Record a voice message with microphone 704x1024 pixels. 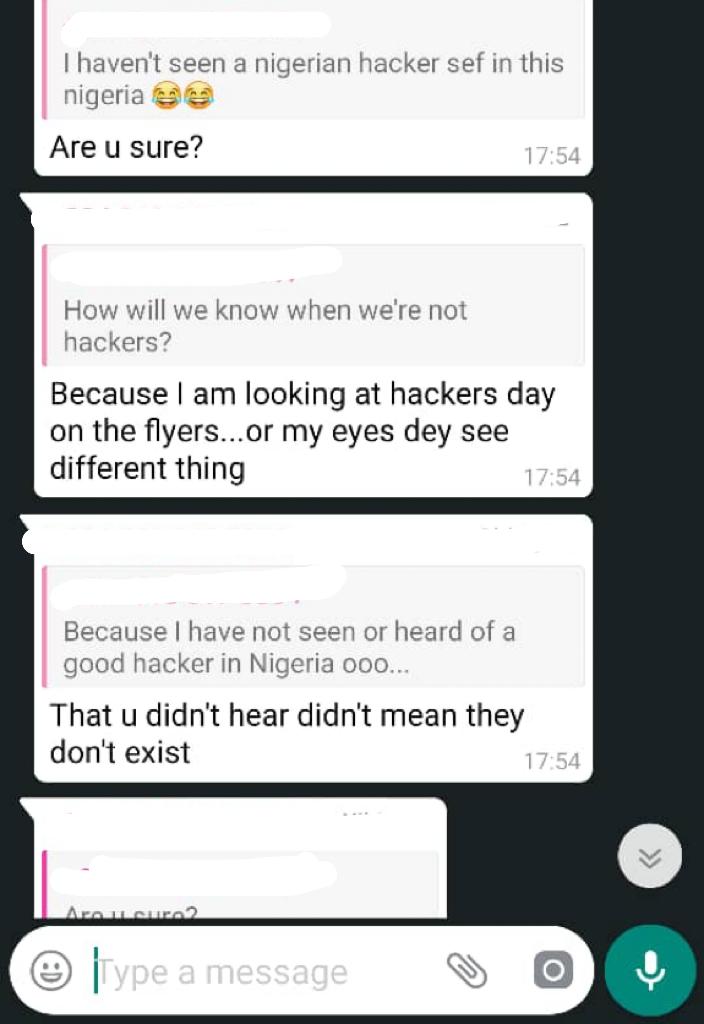(x=650, y=970)
